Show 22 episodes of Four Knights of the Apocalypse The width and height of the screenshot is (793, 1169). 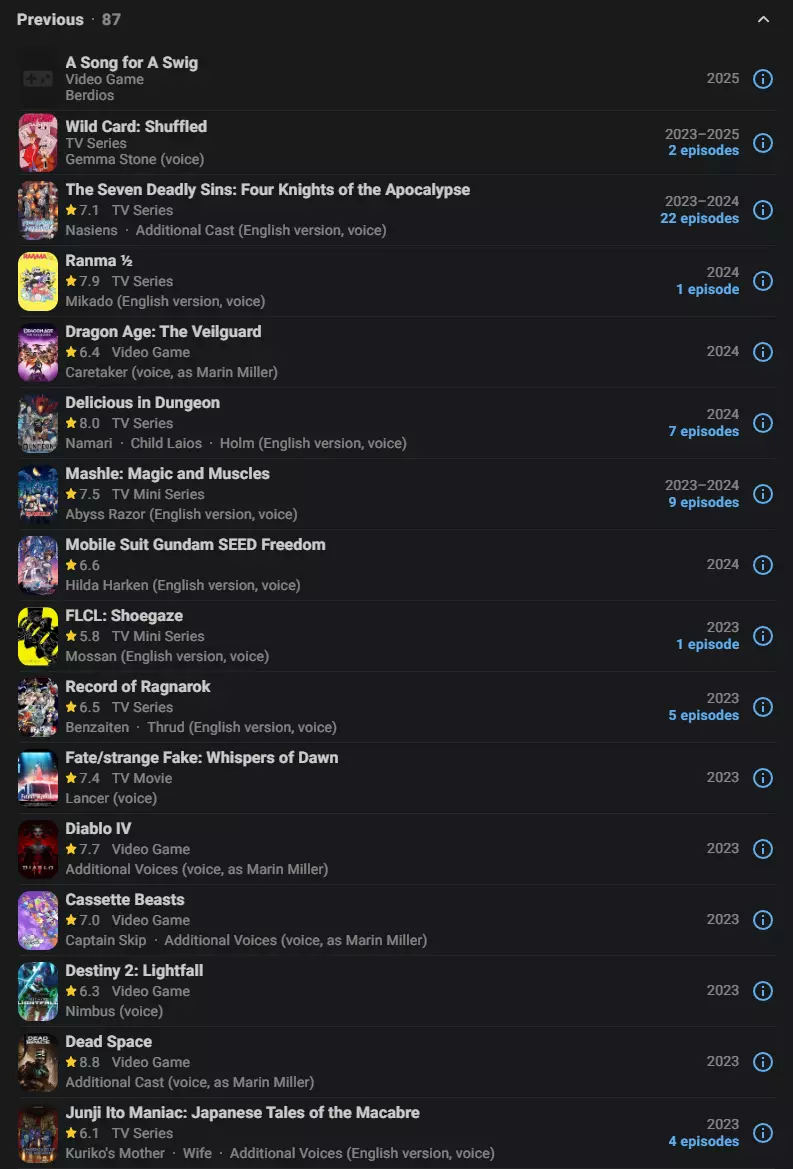(x=699, y=218)
